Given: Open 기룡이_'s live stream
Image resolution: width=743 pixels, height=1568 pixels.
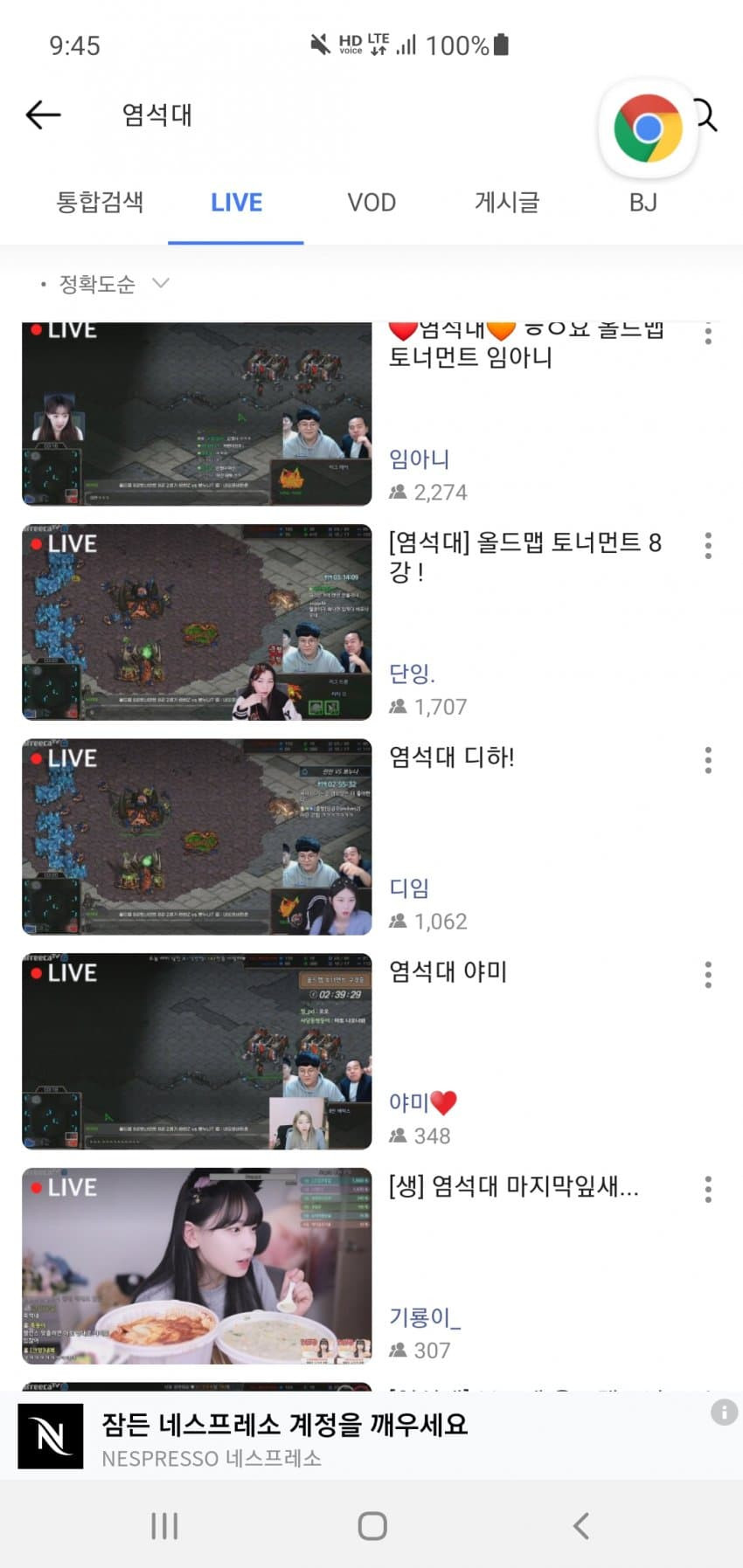Looking at the screenshot, I should pyautogui.click(x=197, y=1266).
